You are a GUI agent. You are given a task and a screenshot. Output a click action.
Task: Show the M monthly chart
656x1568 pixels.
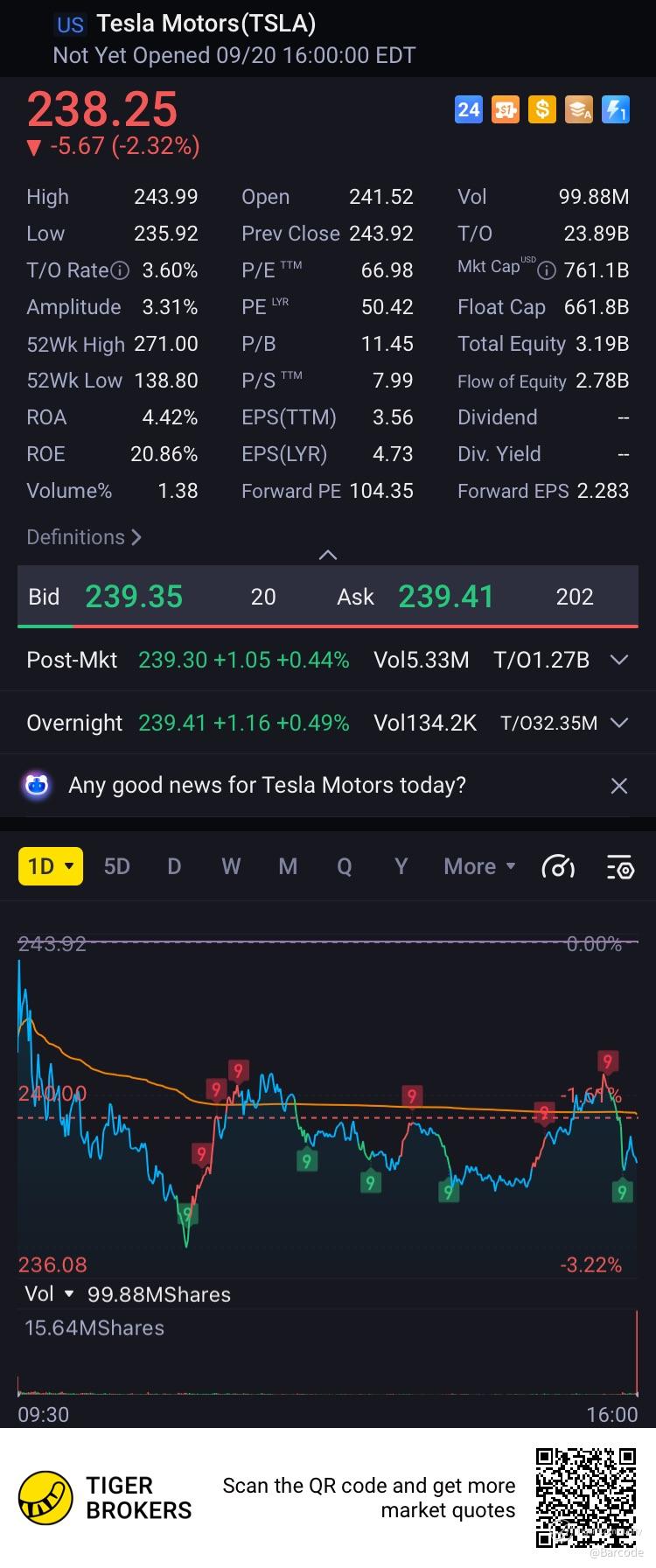click(x=288, y=866)
